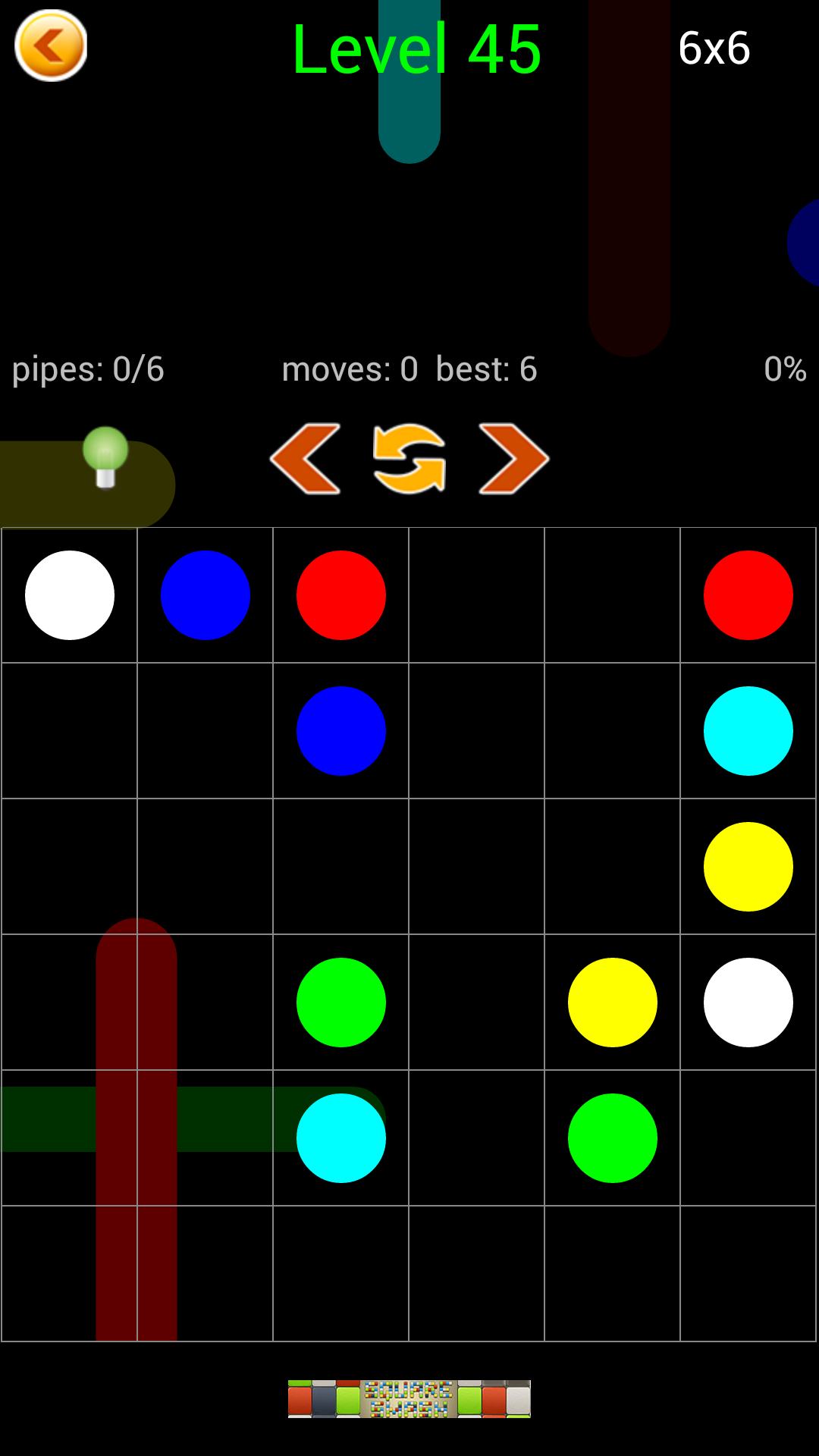Get a hint with the lightbulb
Screen dimensions: 819x1456
(105, 457)
